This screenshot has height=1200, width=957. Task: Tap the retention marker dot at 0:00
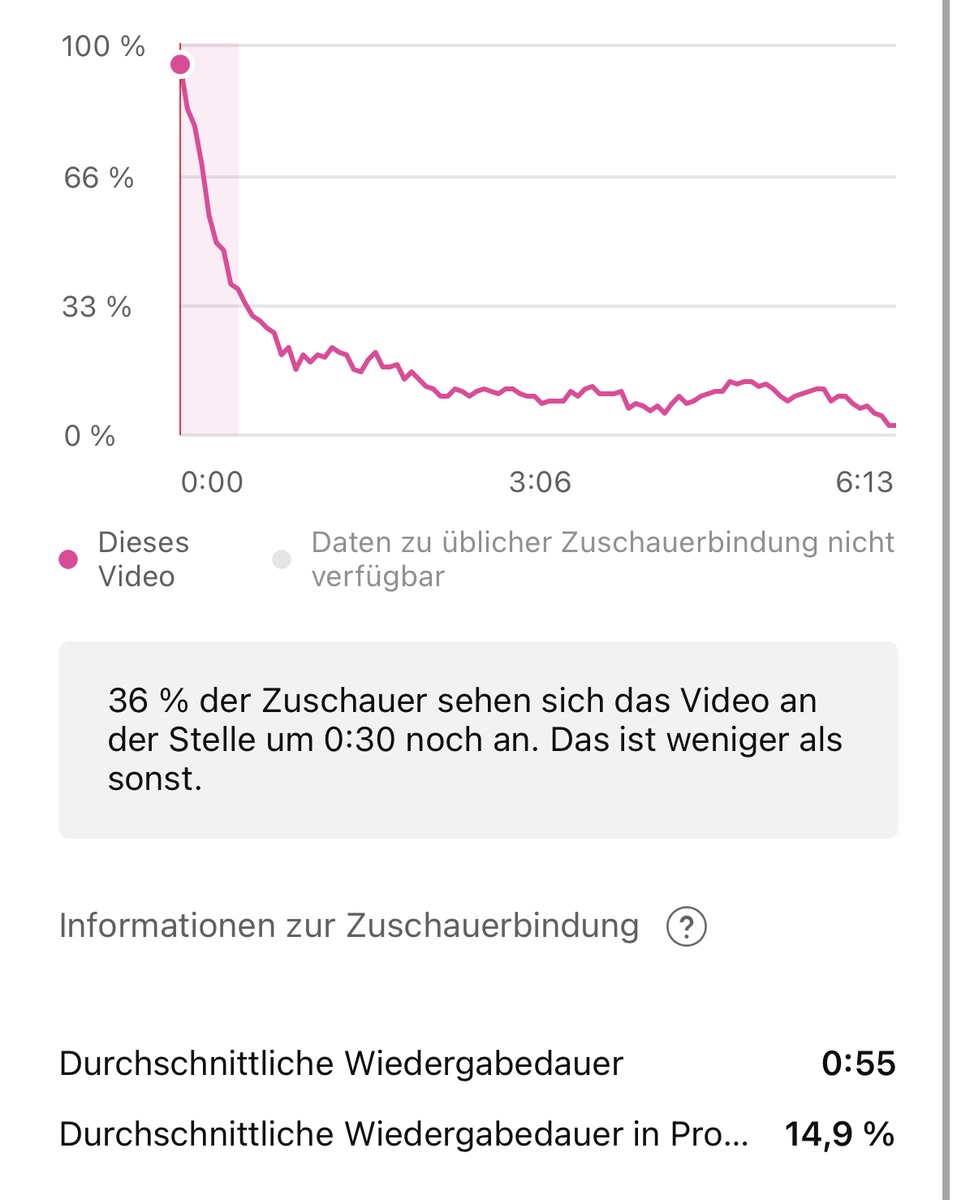(x=180, y=65)
